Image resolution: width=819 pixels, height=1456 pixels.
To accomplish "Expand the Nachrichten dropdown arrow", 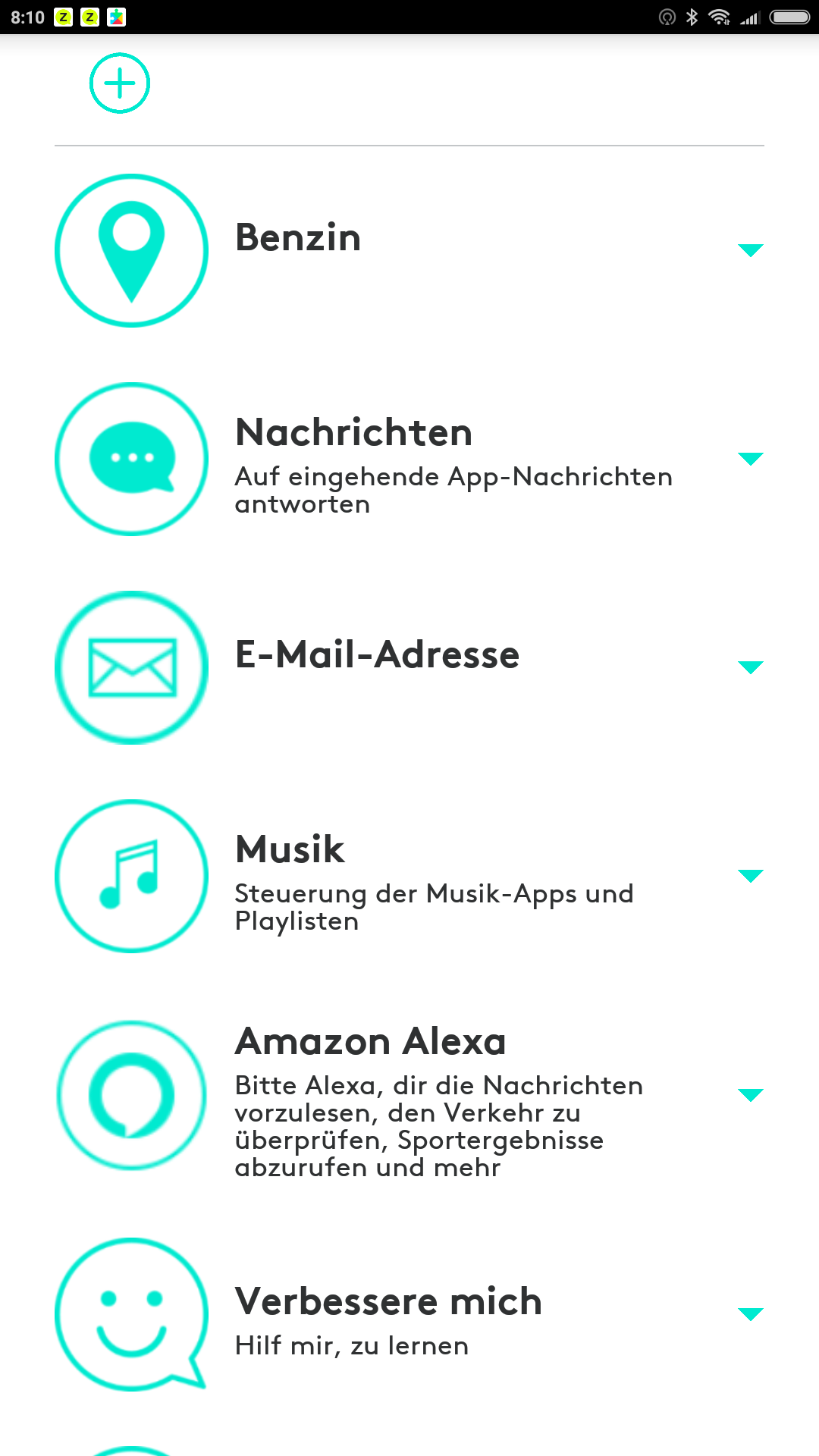I will tap(750, 459).
